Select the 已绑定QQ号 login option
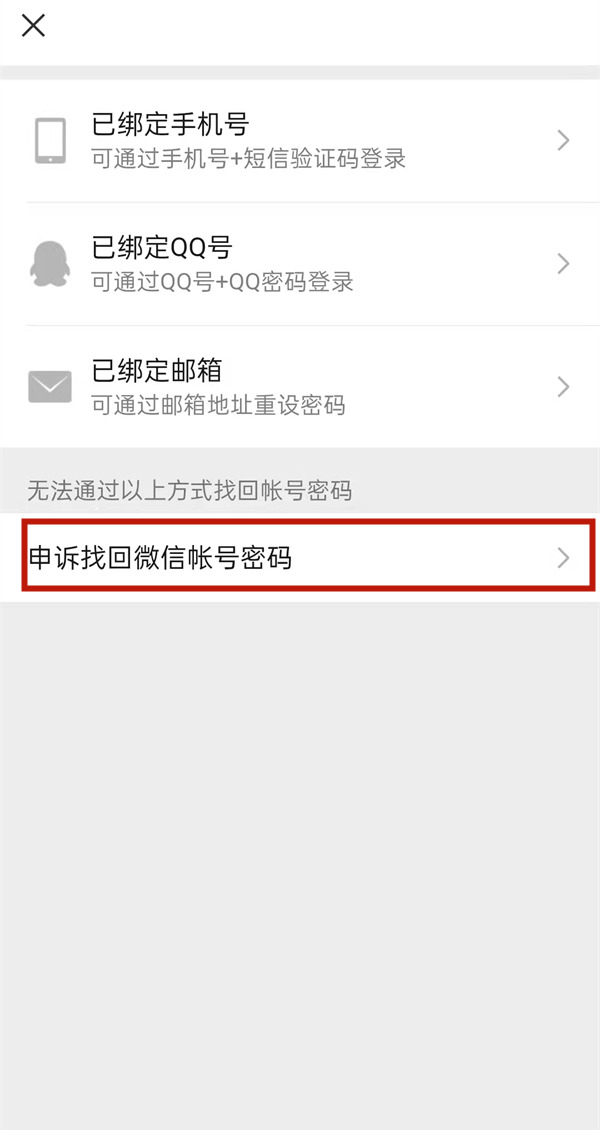The height and width of the screenshot is (1130, 600). [x=300, y=264]
